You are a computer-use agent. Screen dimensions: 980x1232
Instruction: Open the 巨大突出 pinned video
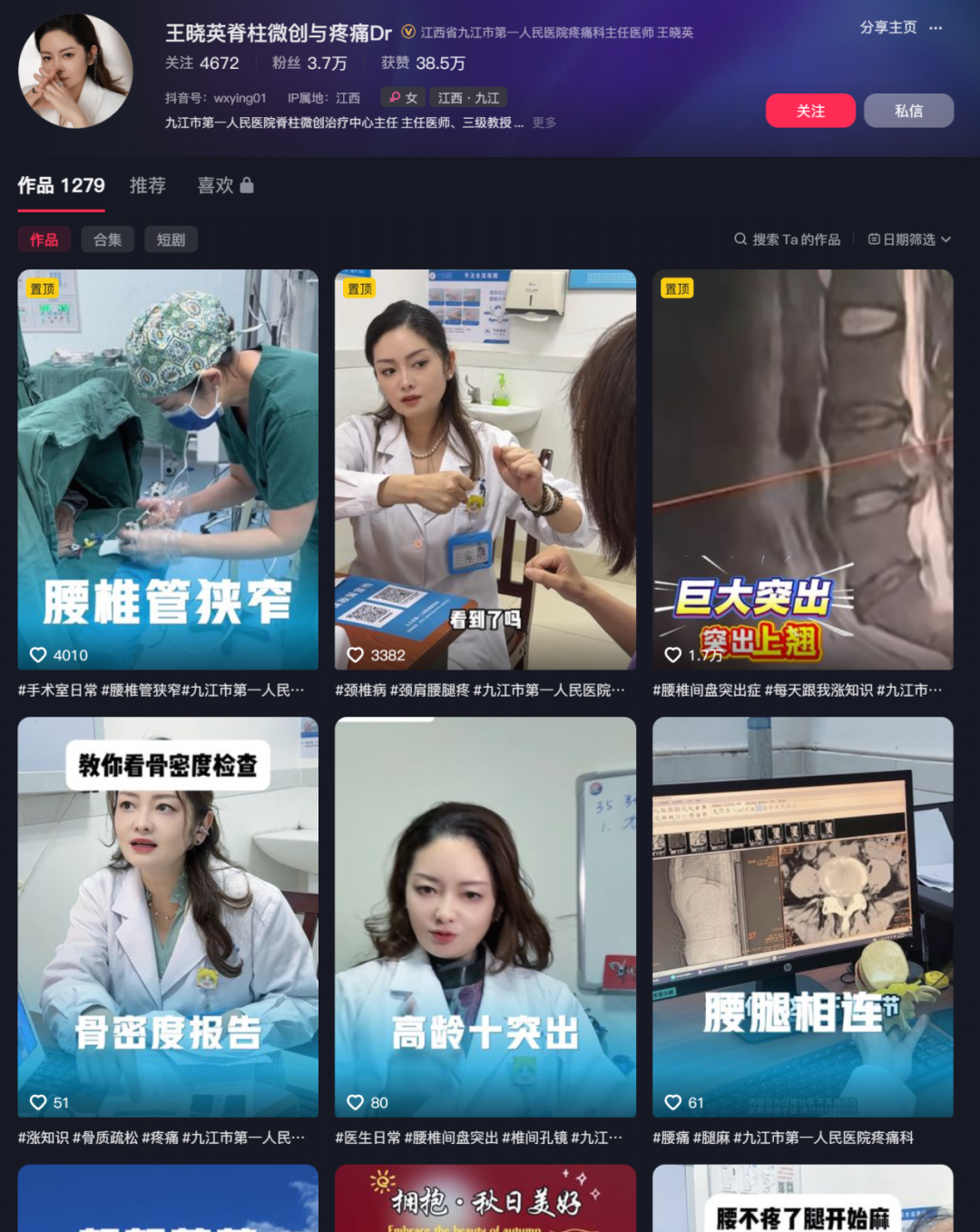pyautogui.click(x=802, y=469)
